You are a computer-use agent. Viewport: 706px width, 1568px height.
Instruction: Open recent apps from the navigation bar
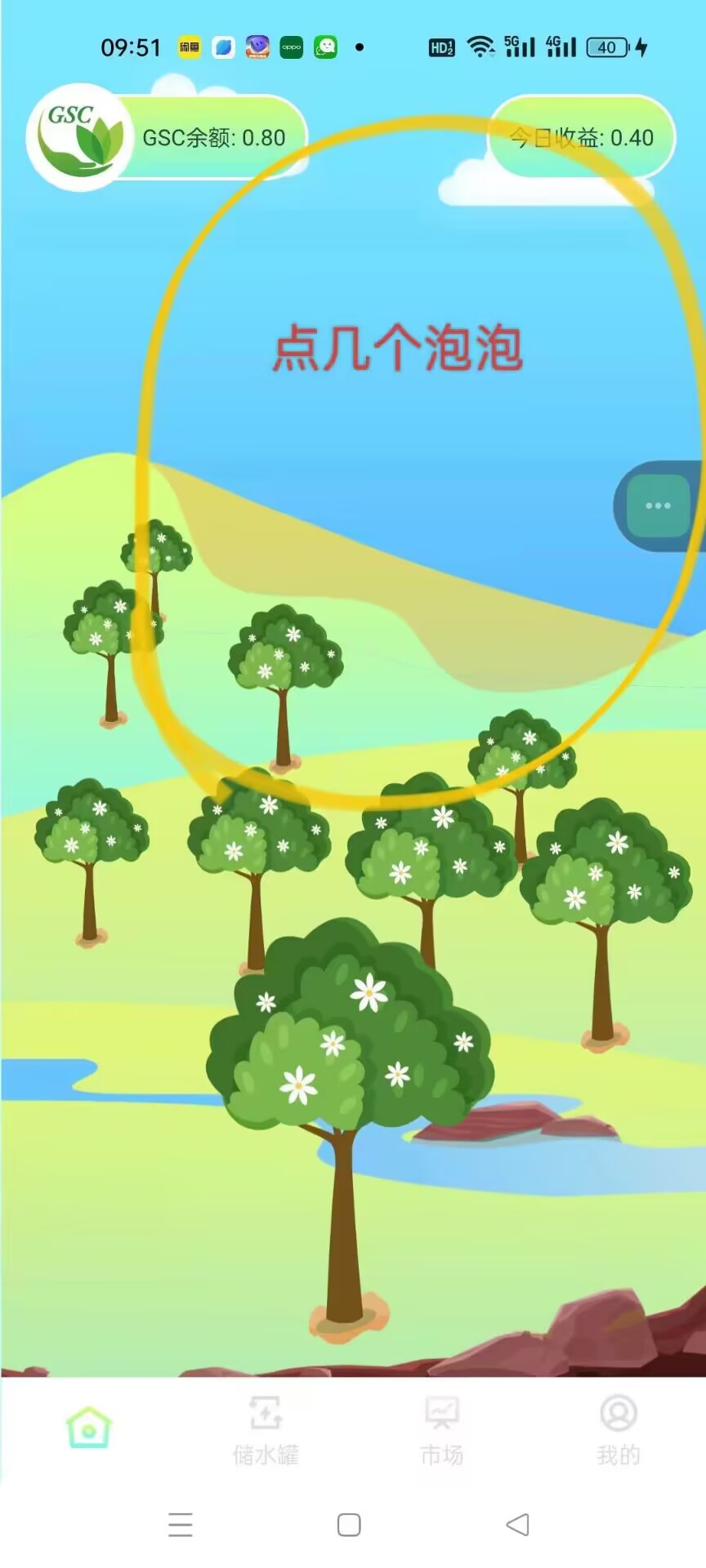pyautogui.click(x=181, y=1524)
